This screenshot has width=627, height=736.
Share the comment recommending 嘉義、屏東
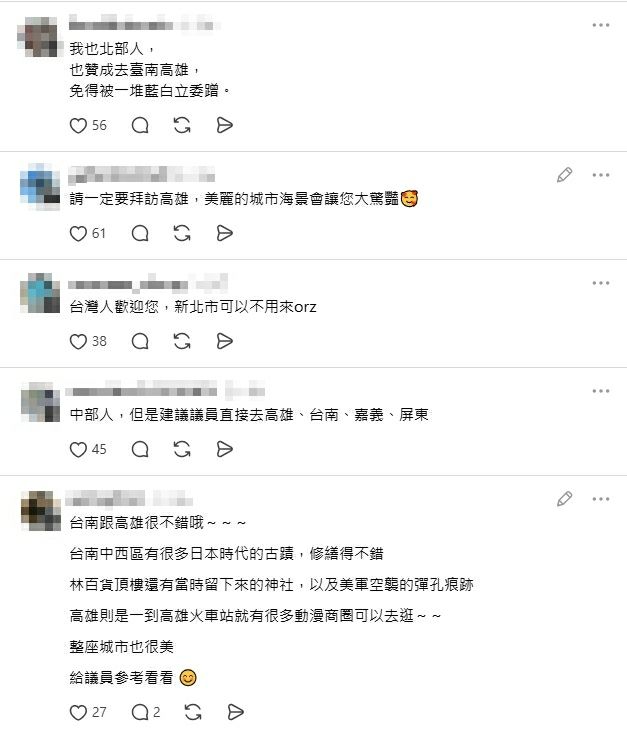pyautogui.click(x=225, y=449)
